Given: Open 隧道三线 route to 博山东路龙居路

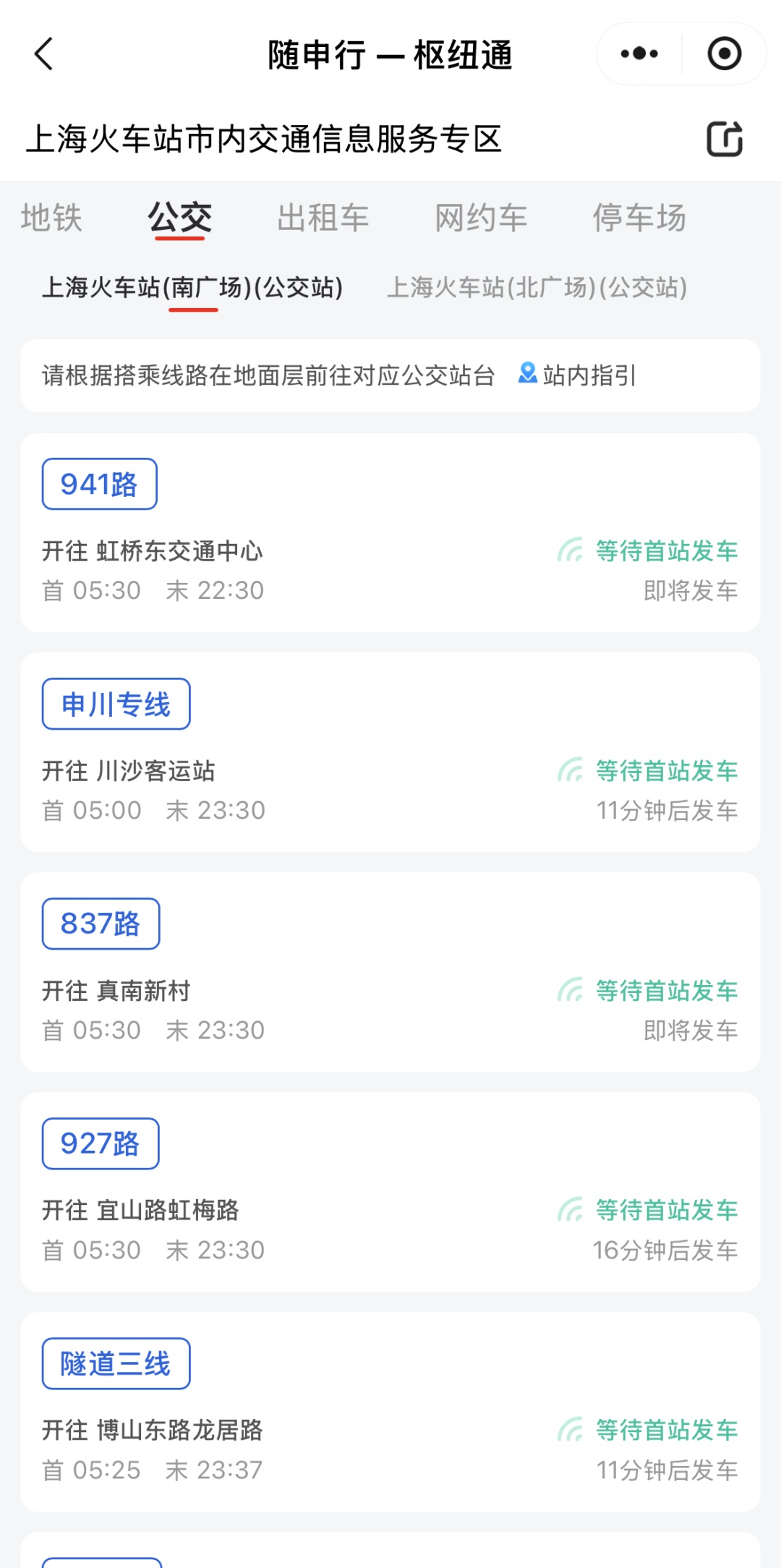Looking at the screenshot, I should 390,1412.
